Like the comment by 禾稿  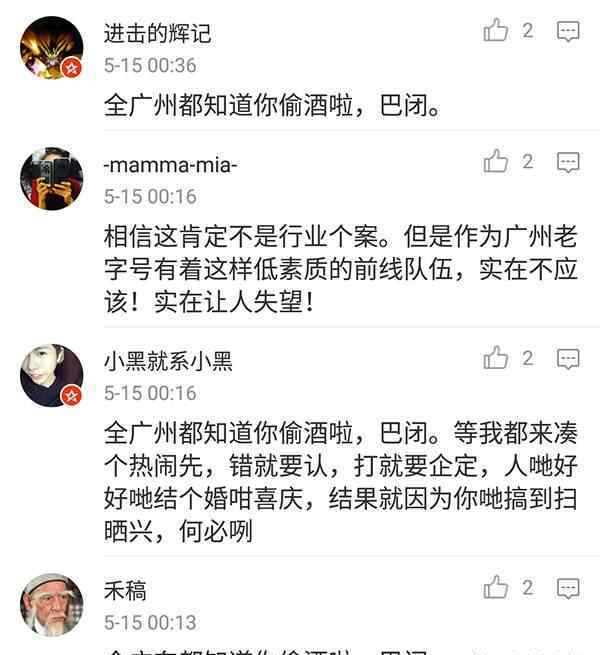pos(496,587)
